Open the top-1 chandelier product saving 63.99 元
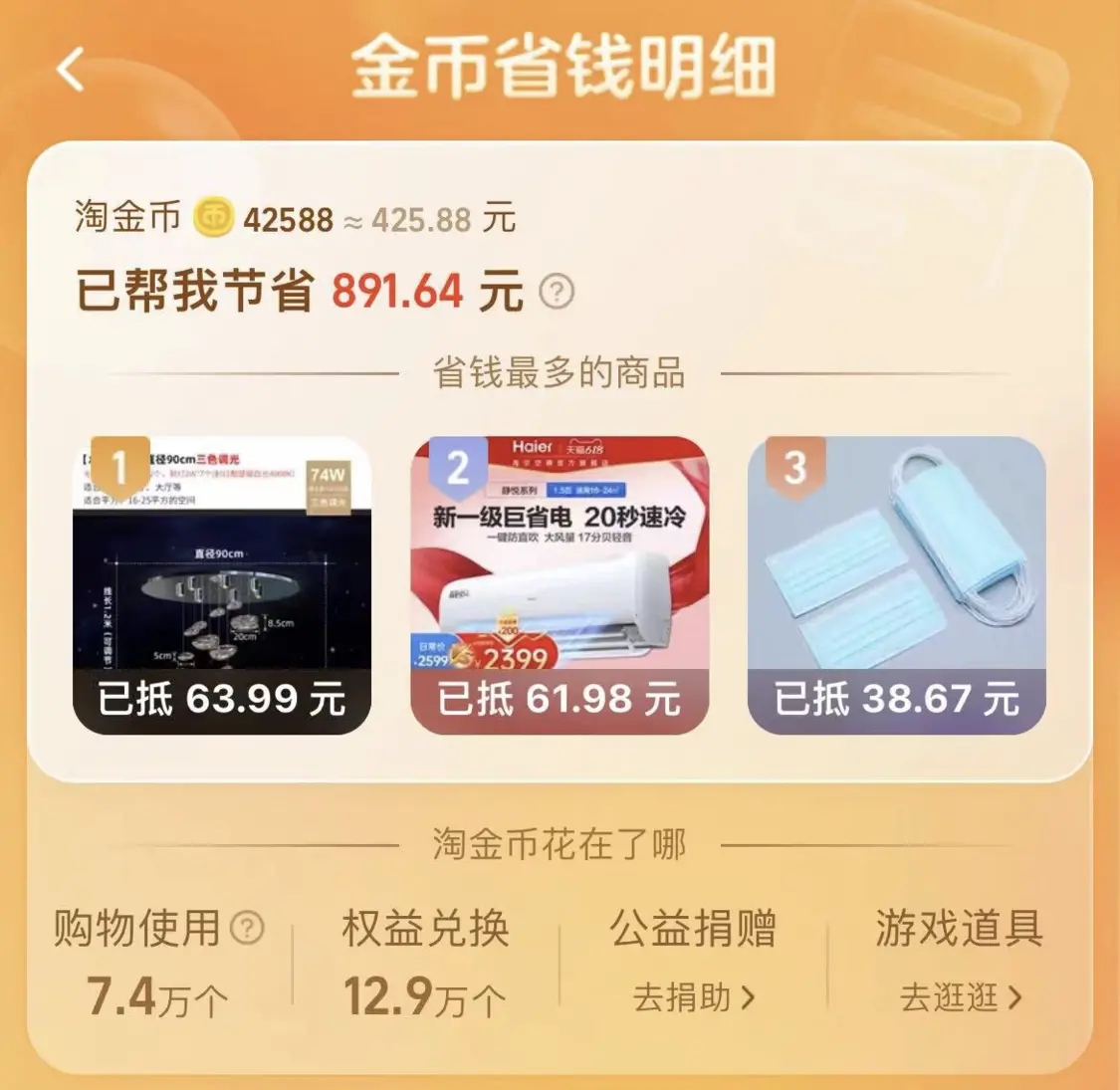This screenshot has width=1120, height=1090. click(222, 585)
